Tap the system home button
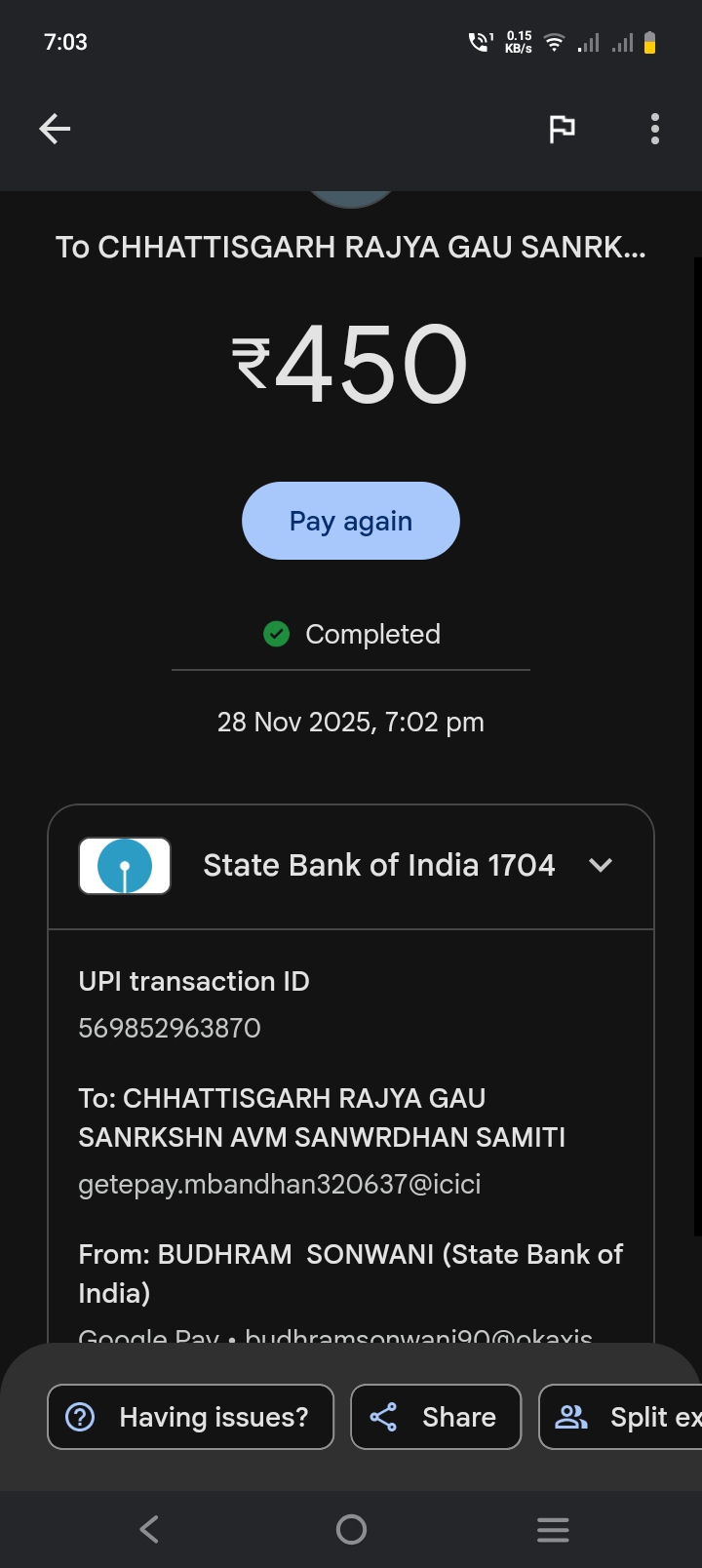Viewport: 702px width, 1568px height. (x=351, y=1529)
